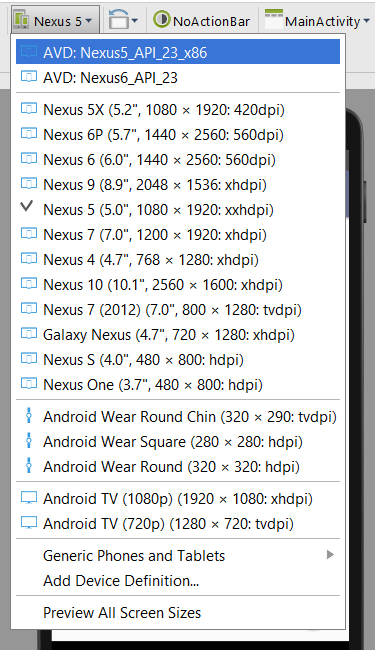This screenshot has height=650, width=375.
Task: Choose Nexus 4 4.7" device
Action: pyautogui.click(x=178, y=260)
